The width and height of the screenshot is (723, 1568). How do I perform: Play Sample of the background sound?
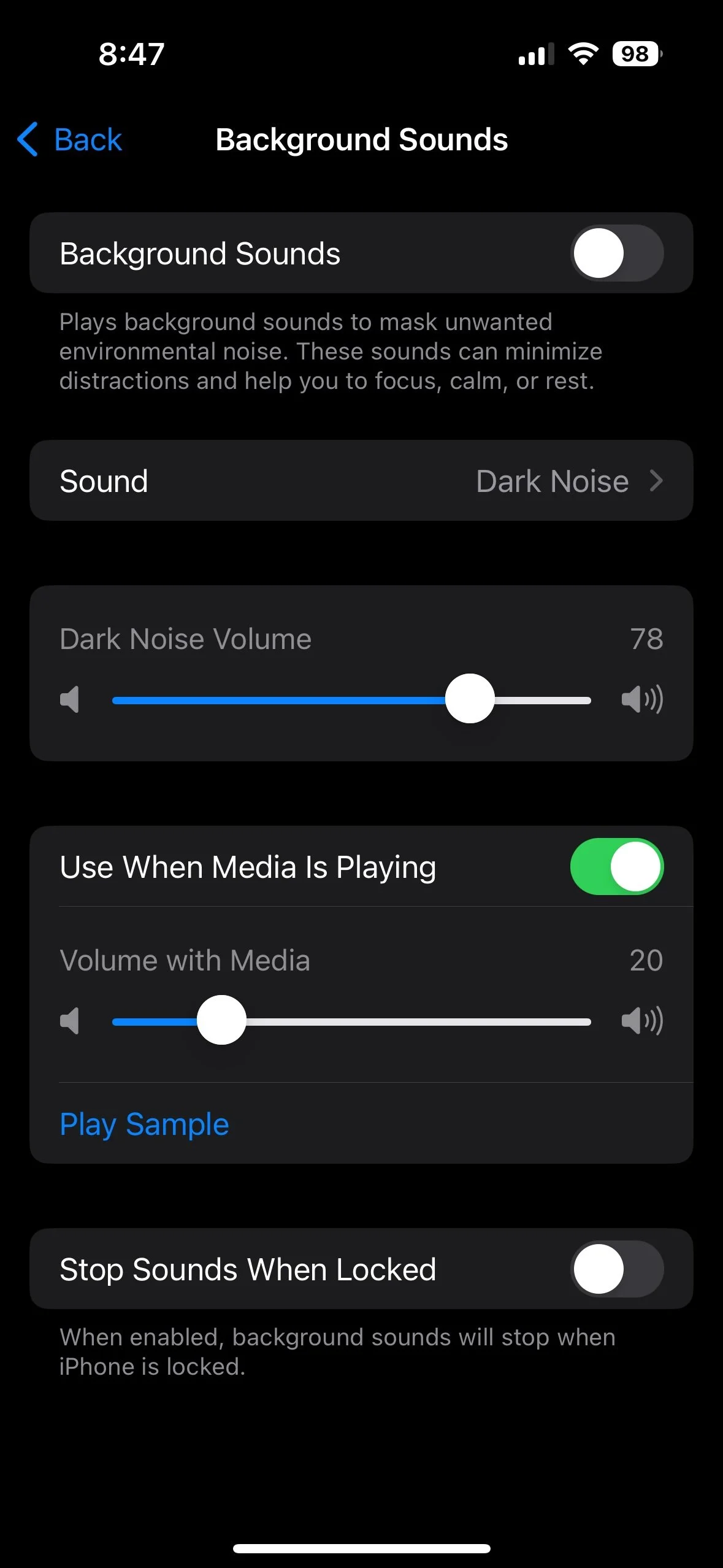(145, 1124)
